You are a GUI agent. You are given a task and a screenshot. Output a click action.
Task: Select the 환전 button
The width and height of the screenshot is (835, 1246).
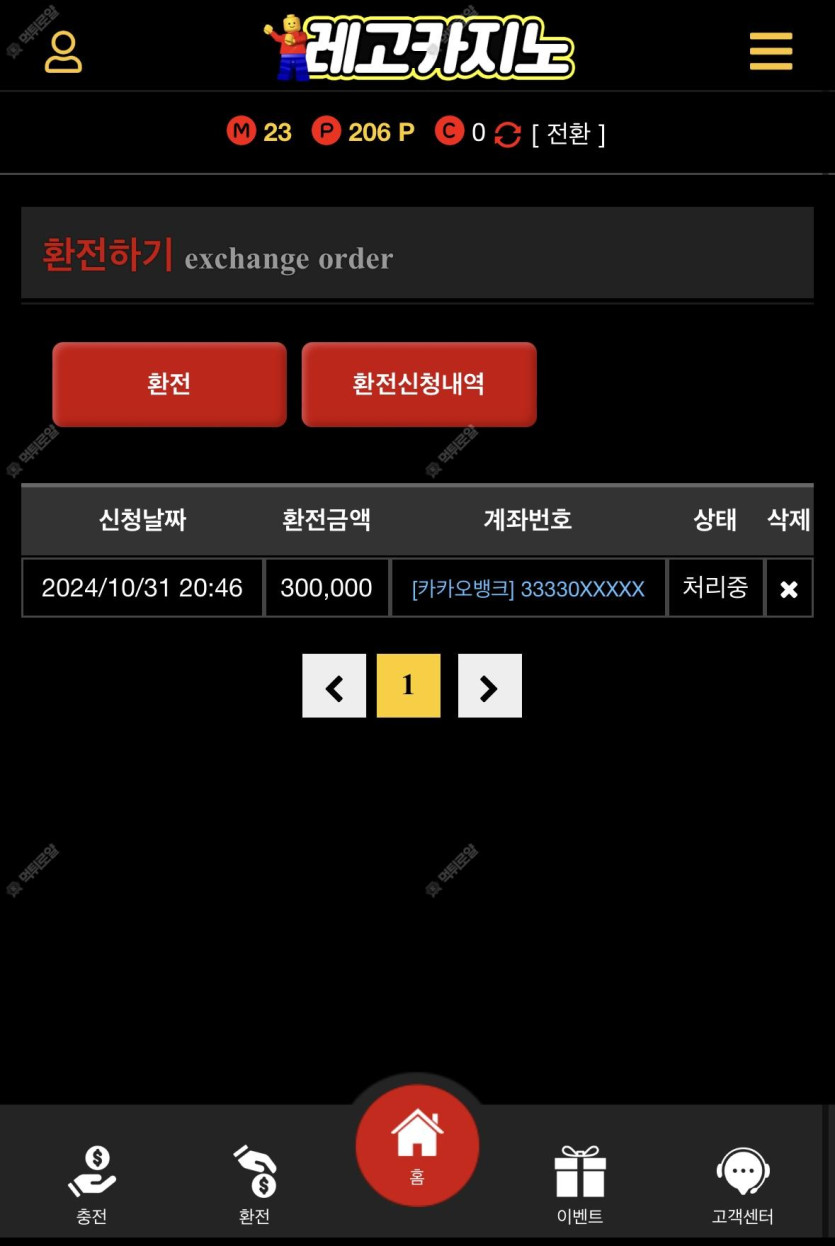click(x=169, y=385)
